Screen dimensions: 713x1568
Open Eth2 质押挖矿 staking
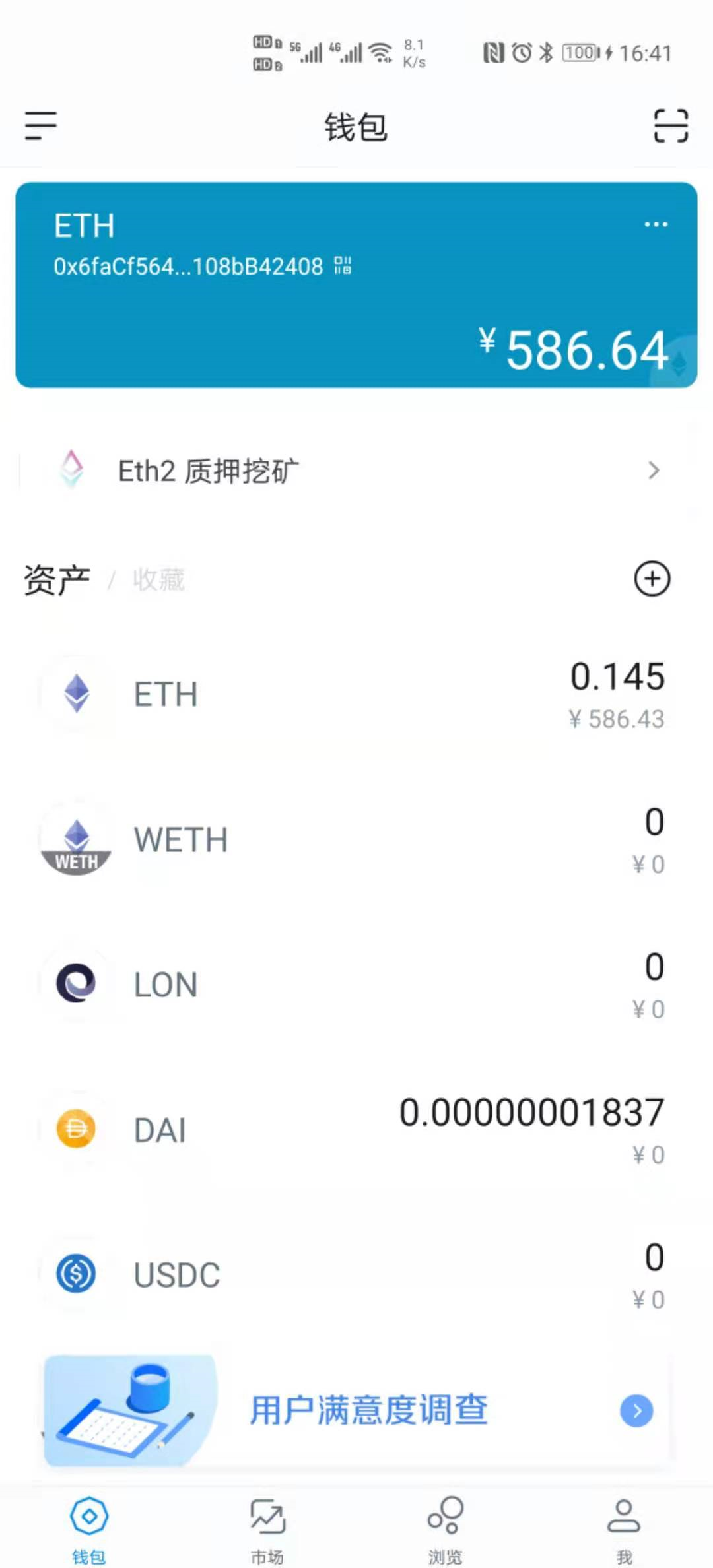356,471
